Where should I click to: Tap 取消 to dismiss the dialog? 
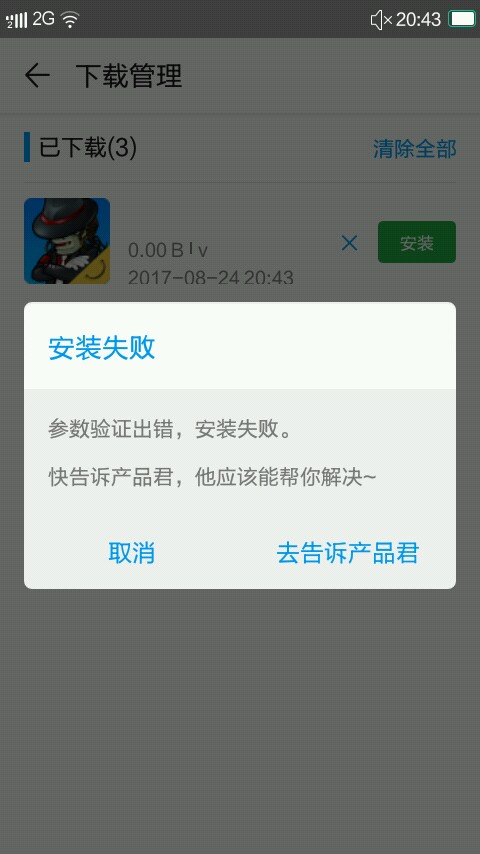coord(131,553)
